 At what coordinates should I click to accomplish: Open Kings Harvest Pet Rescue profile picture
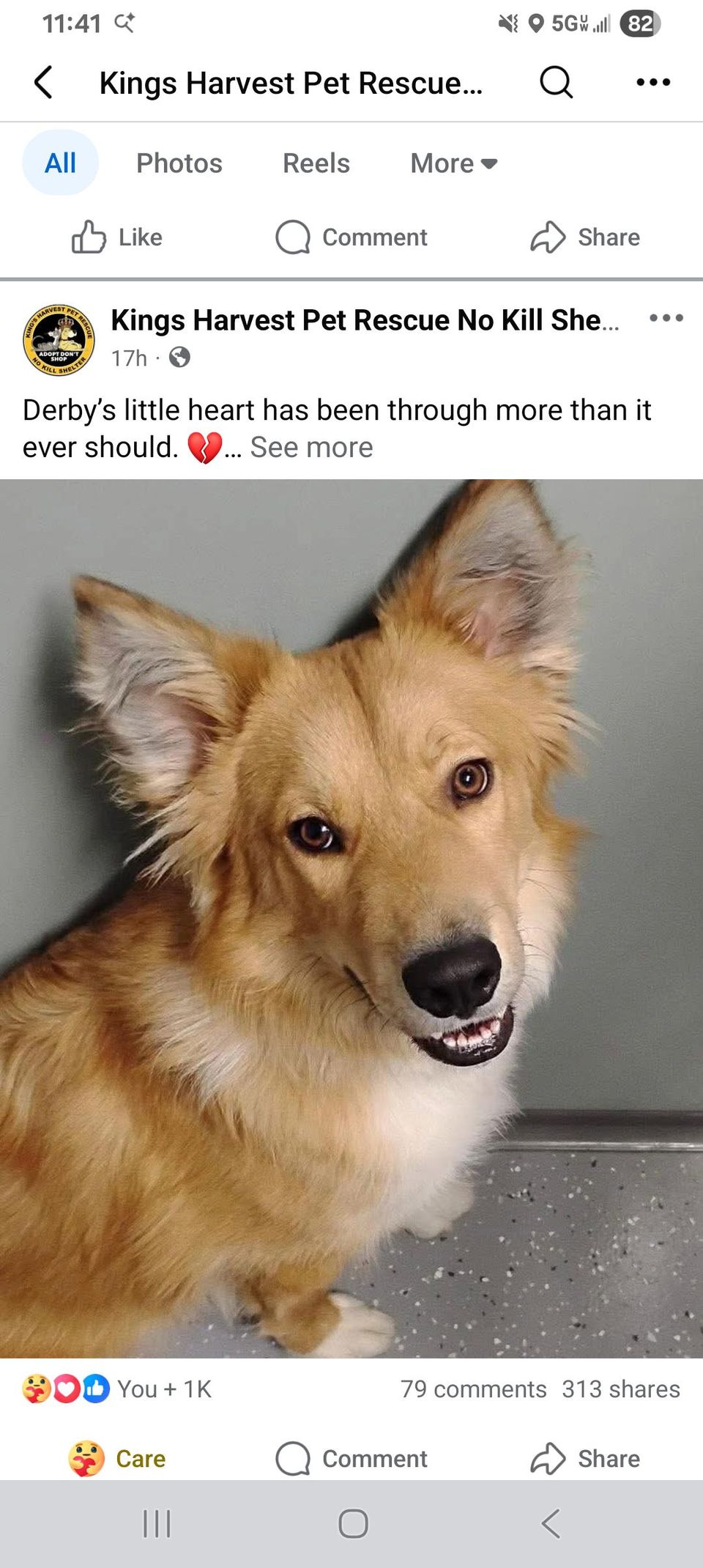click(59, 340)
